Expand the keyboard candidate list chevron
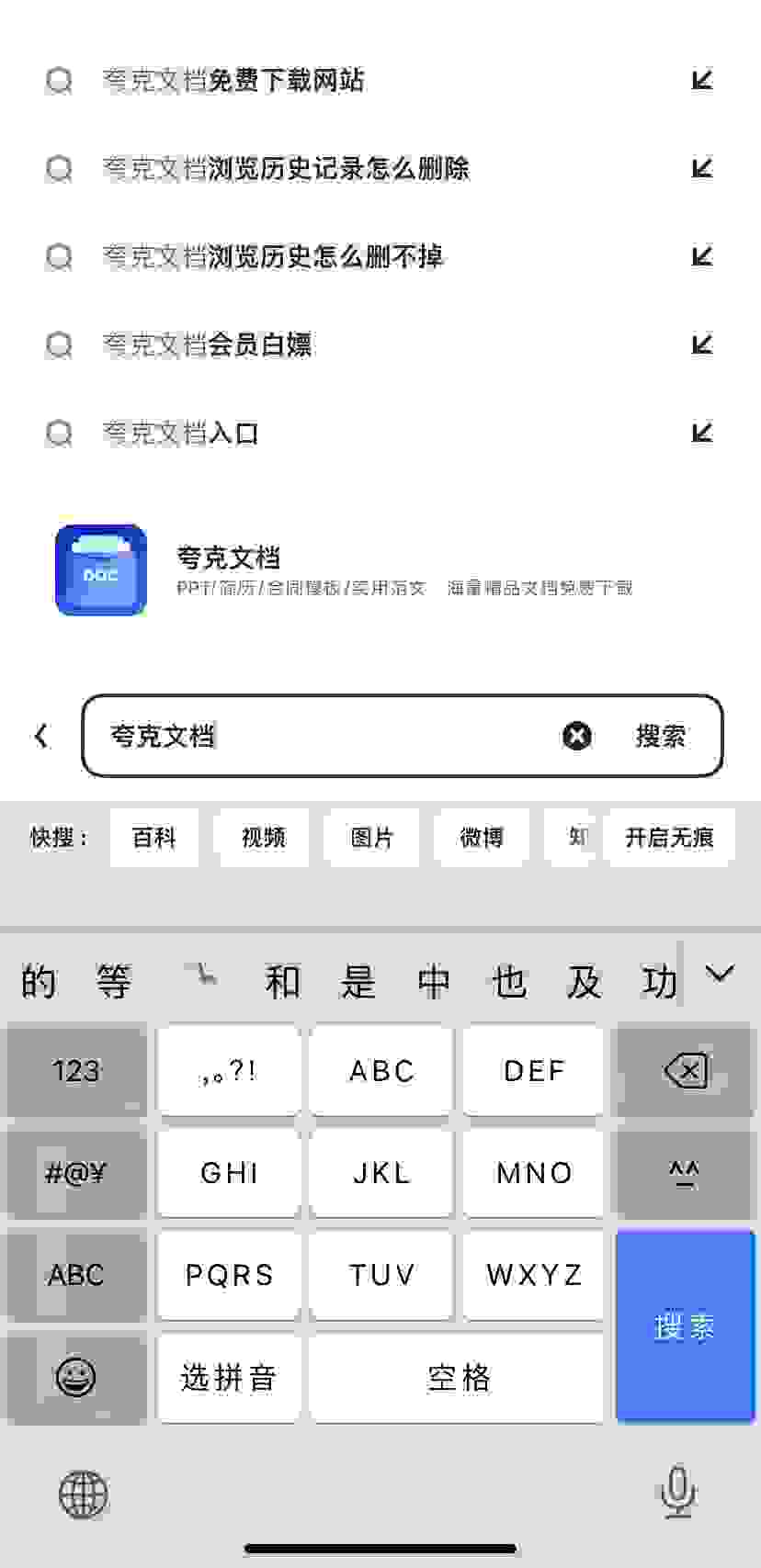761x1568 pixels. click(719, 974)
